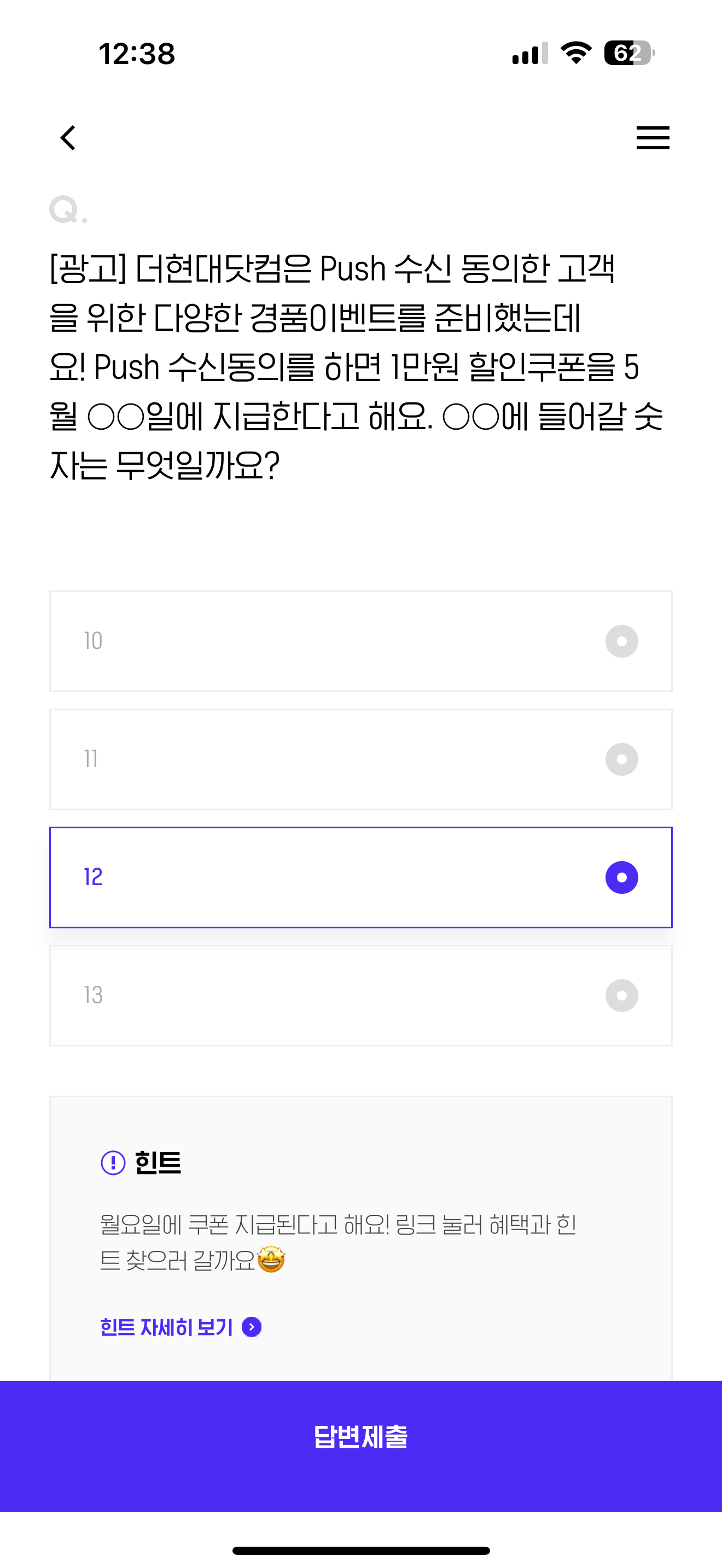
Task: Open the hamburger menu
Action: (653, 138)
